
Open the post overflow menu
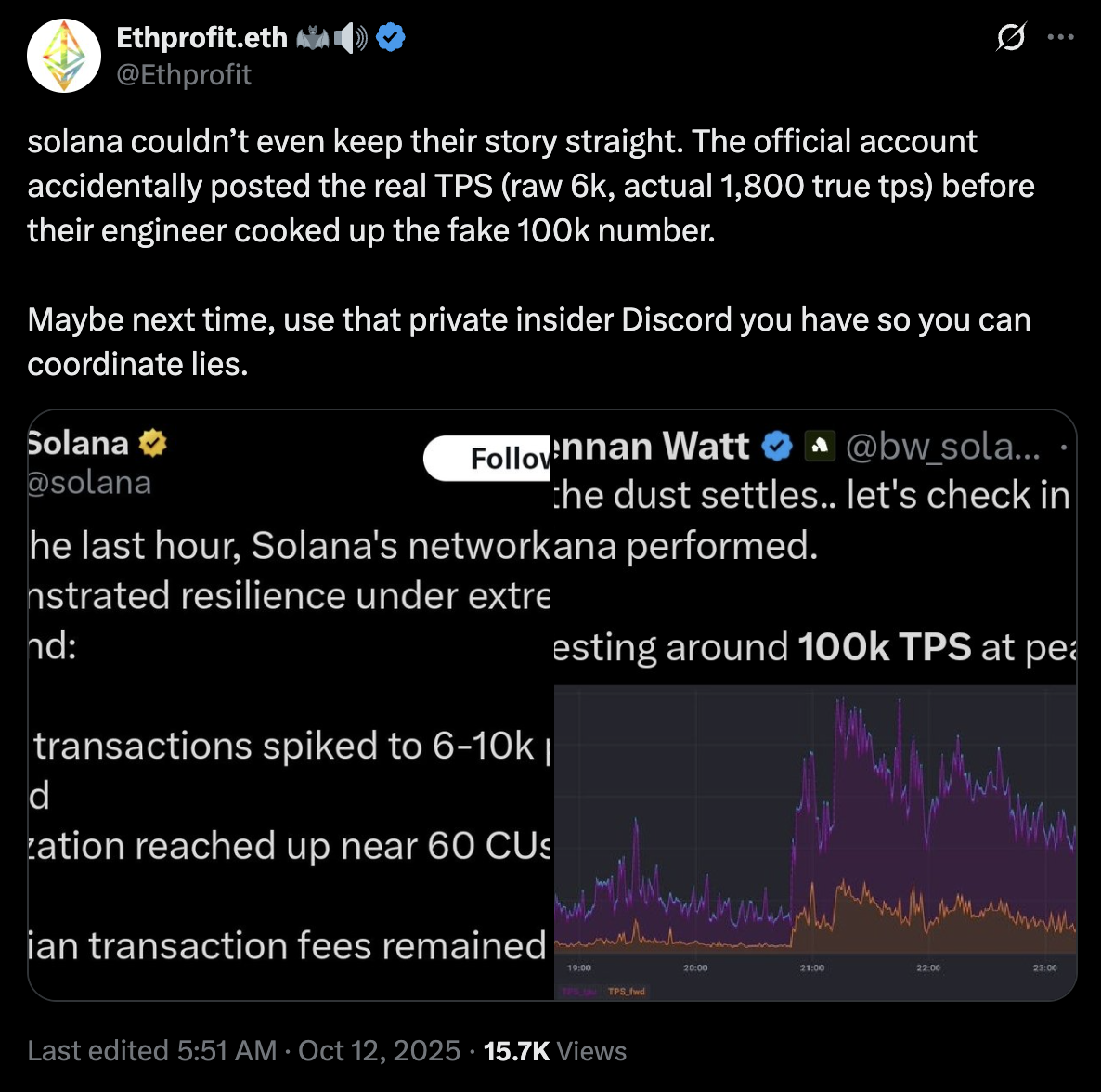click(x=1060, y=38)
